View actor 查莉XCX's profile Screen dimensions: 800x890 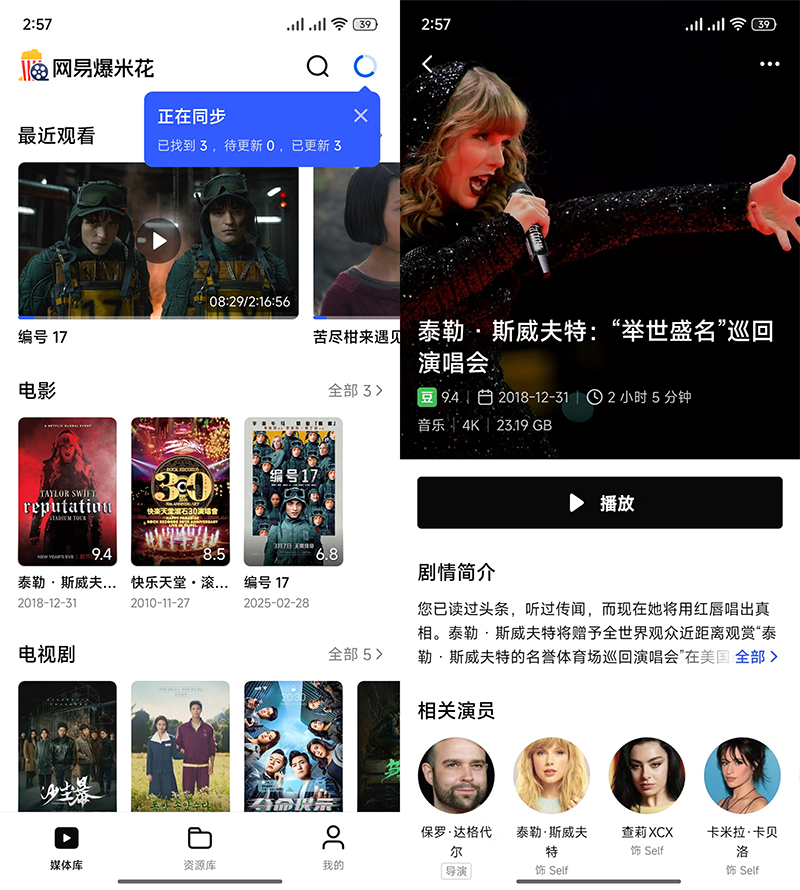click(647, 777)
